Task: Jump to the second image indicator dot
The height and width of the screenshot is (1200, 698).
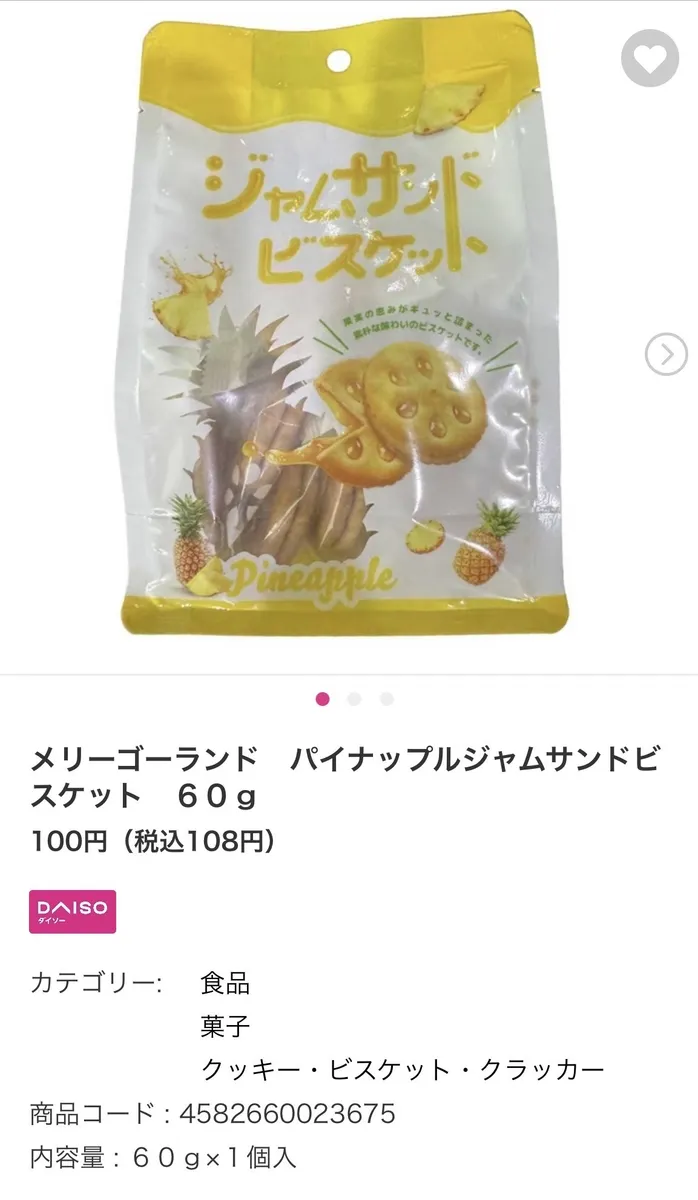Action: (354, 699)
